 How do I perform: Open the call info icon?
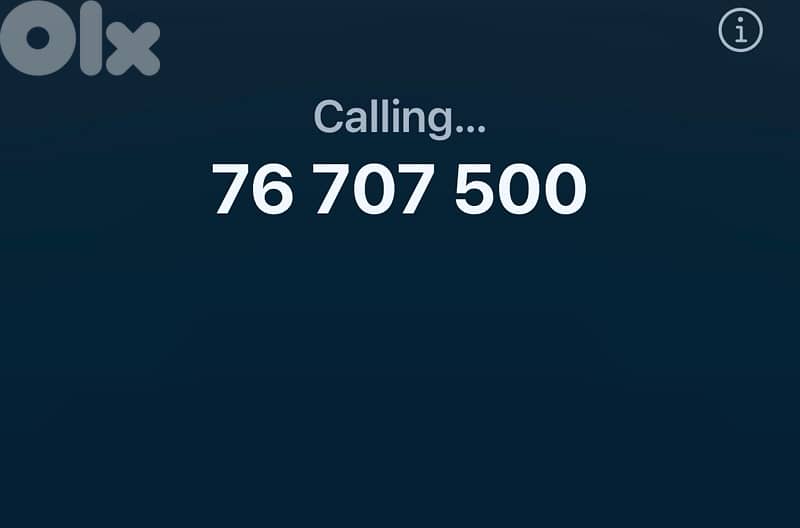tap(740, 31)
